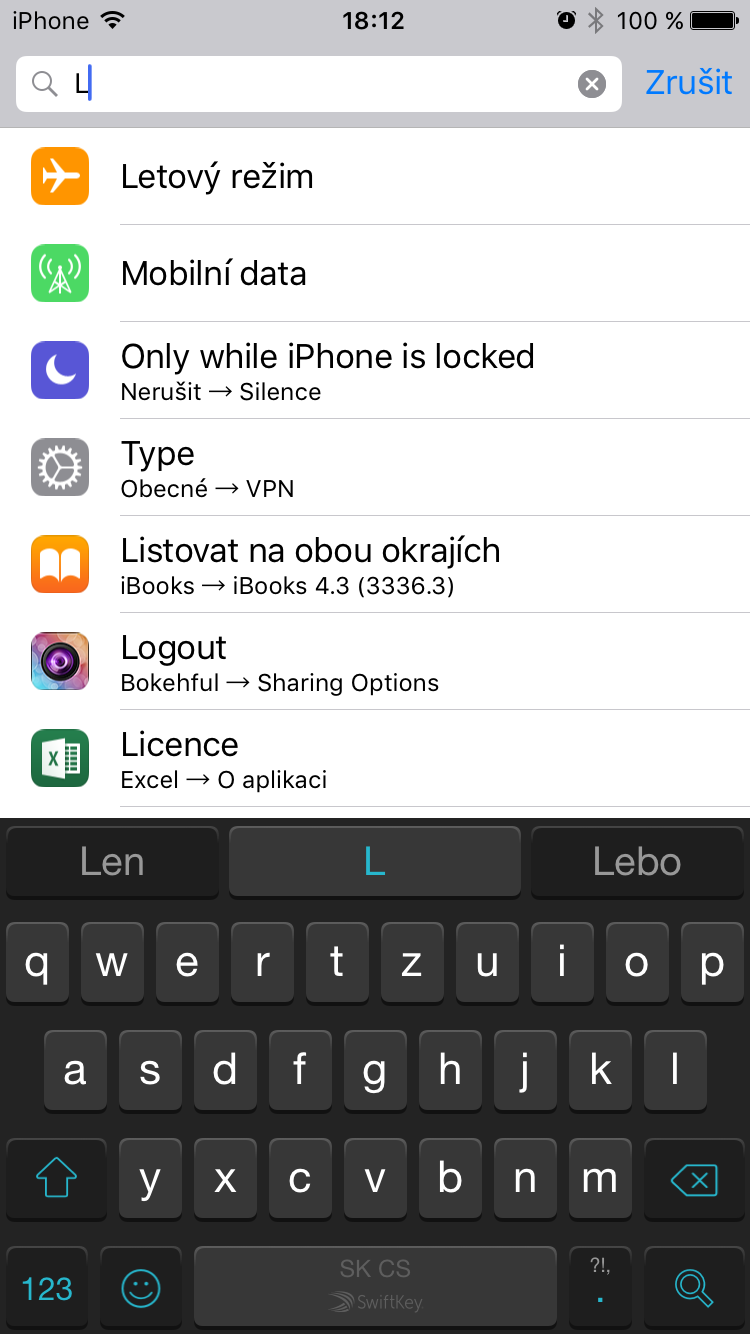Image resolution: width=750 pixels, height=1334 pixels.
Task: Clear the search text field
Action: tap(592, 84)
